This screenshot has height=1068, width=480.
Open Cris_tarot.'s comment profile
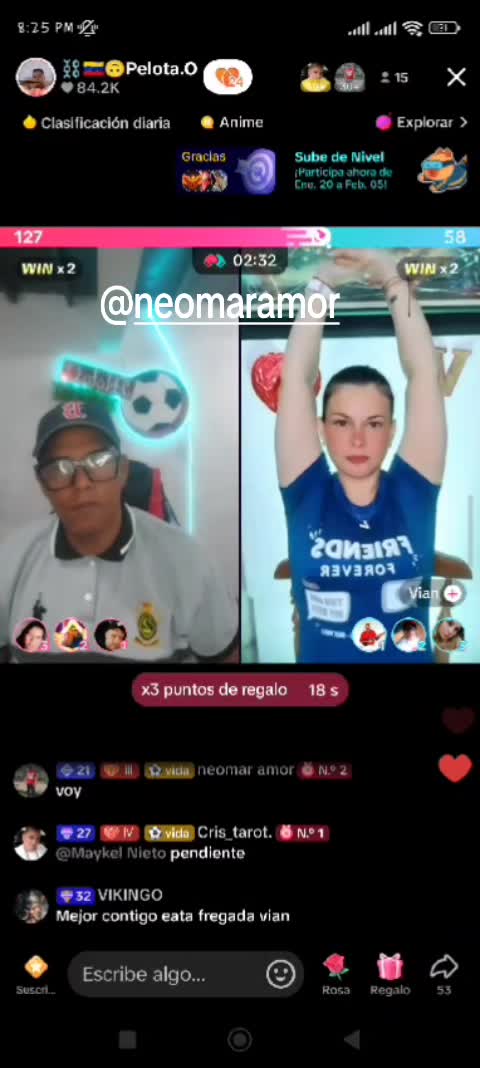tap(31, 843)
